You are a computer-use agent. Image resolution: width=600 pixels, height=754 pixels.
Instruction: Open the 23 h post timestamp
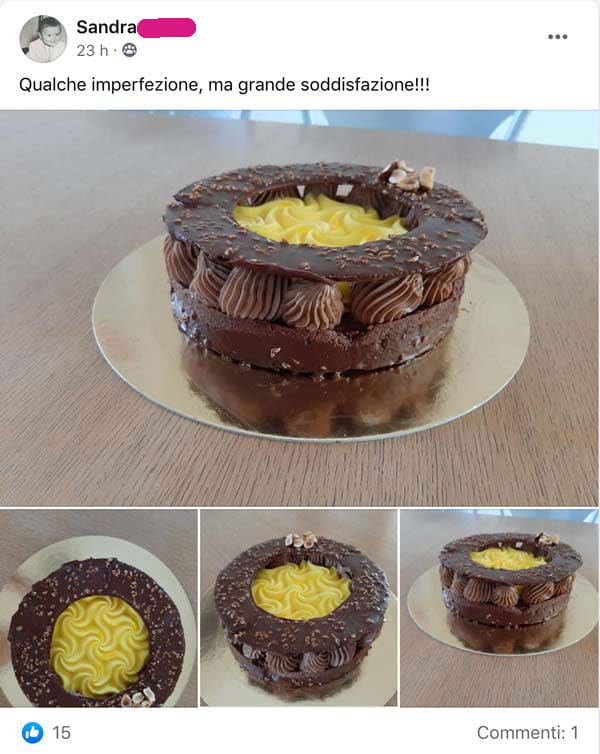[93, 50]
